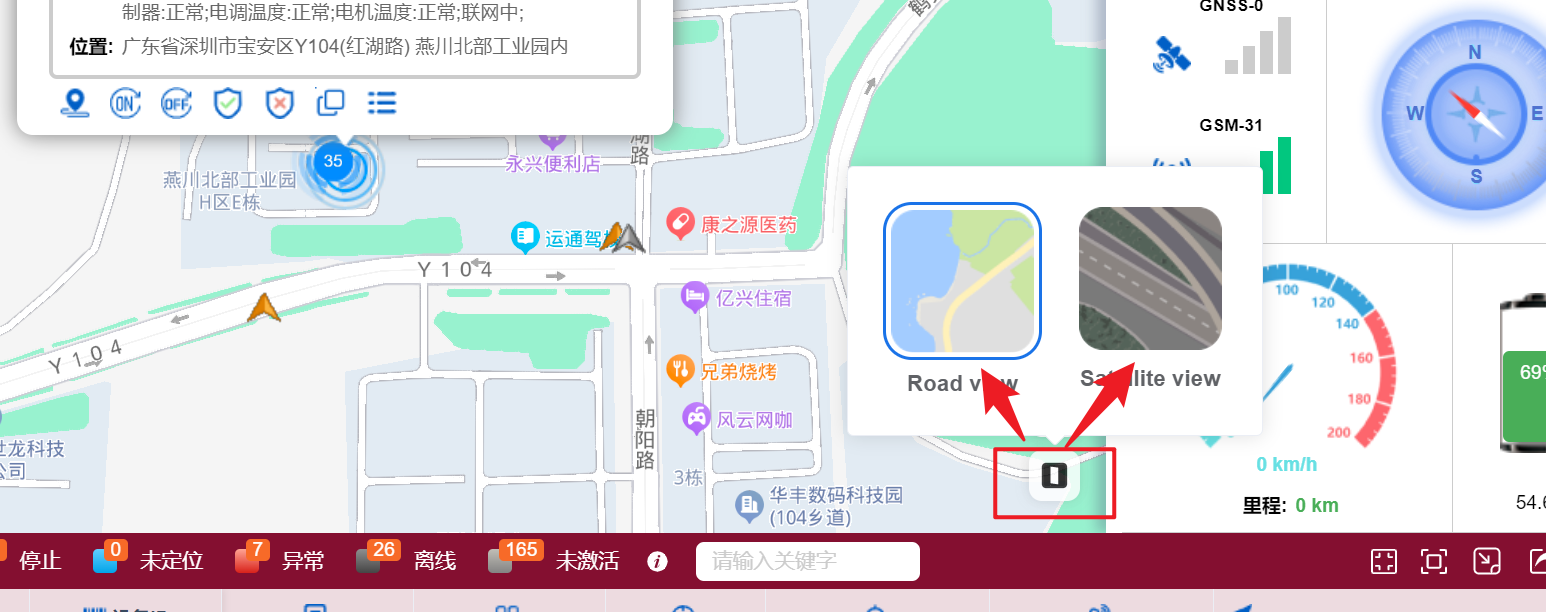
Task: Tap the red cross shield icon
Action: [x=280, y=103]
